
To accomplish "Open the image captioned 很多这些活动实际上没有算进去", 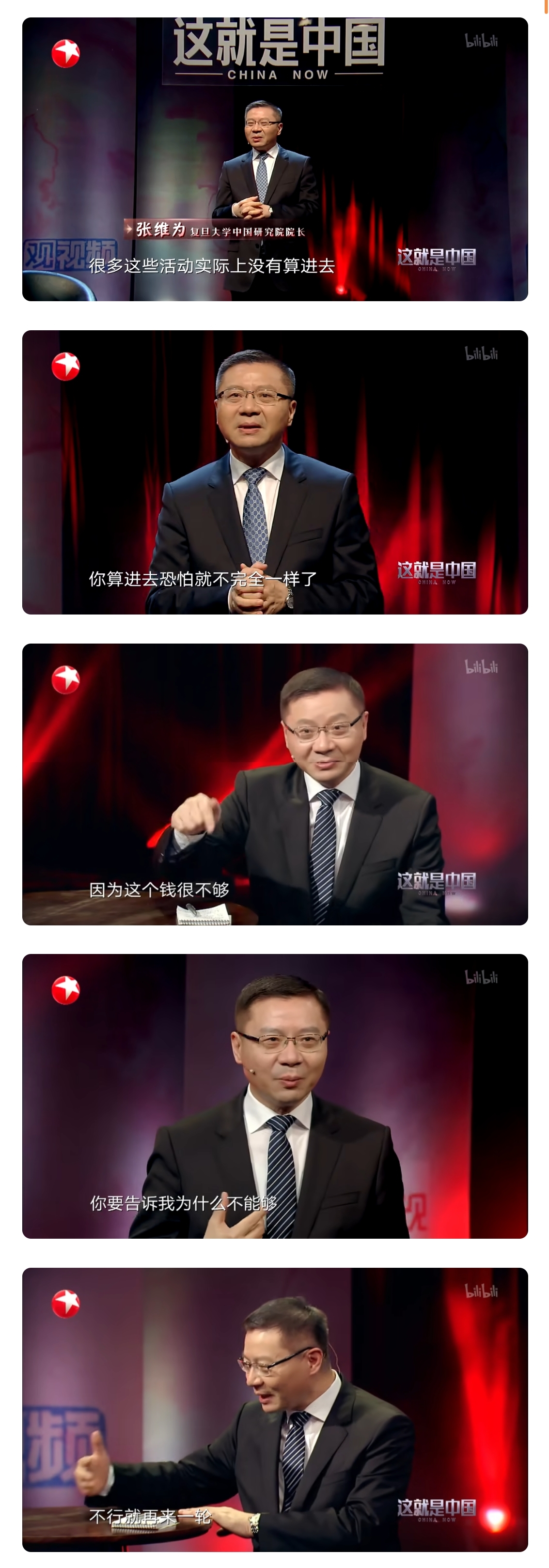I will [x=275, y=159].
